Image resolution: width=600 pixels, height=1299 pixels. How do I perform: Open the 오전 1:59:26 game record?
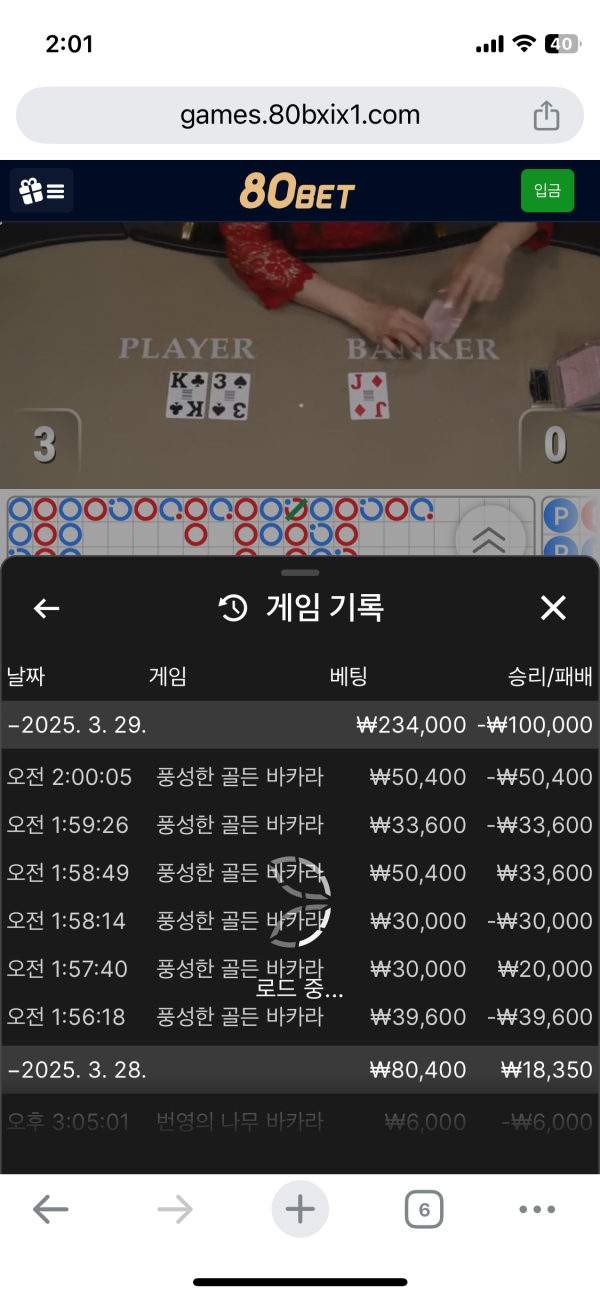pyautogui.click(x=300, y=825)
